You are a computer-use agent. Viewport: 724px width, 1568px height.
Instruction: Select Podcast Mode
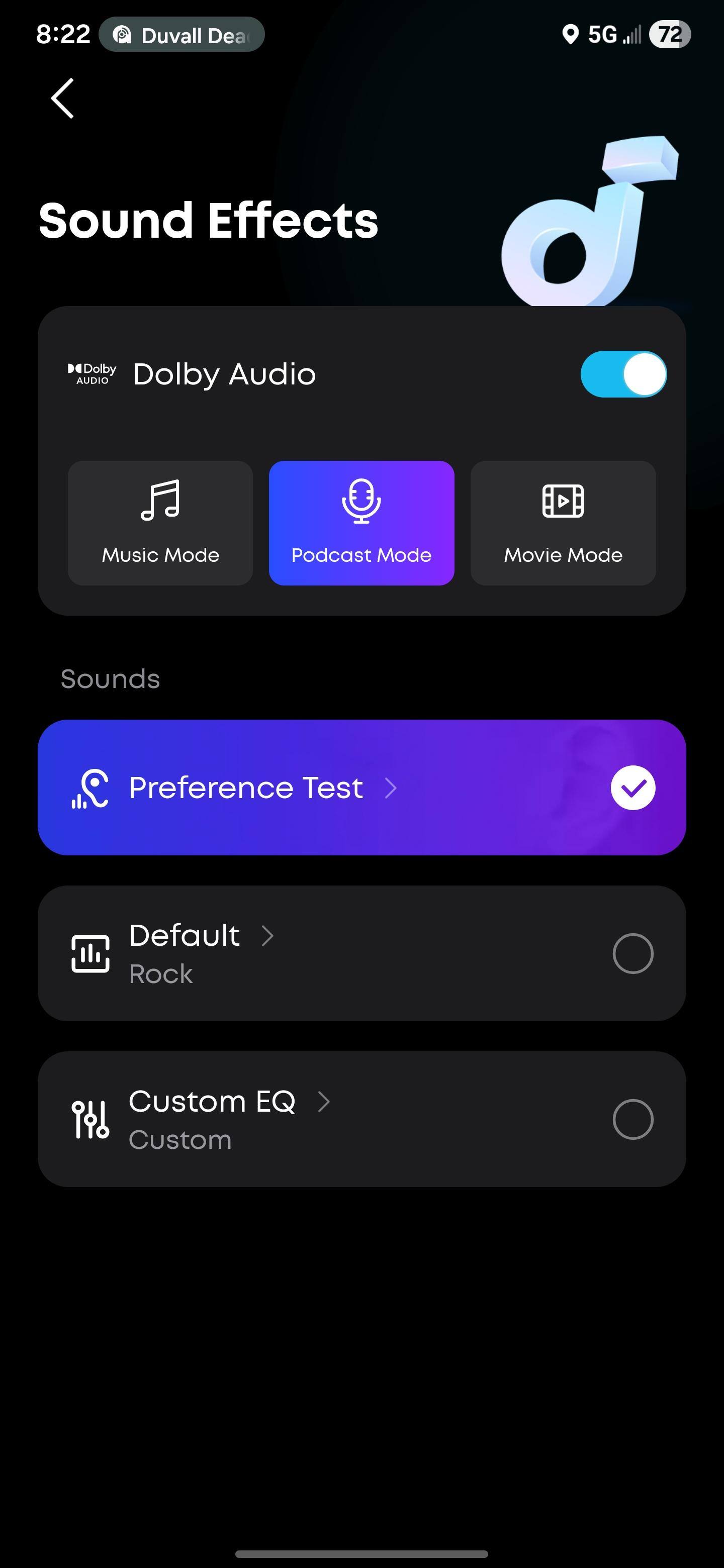[x=361, y=523]
